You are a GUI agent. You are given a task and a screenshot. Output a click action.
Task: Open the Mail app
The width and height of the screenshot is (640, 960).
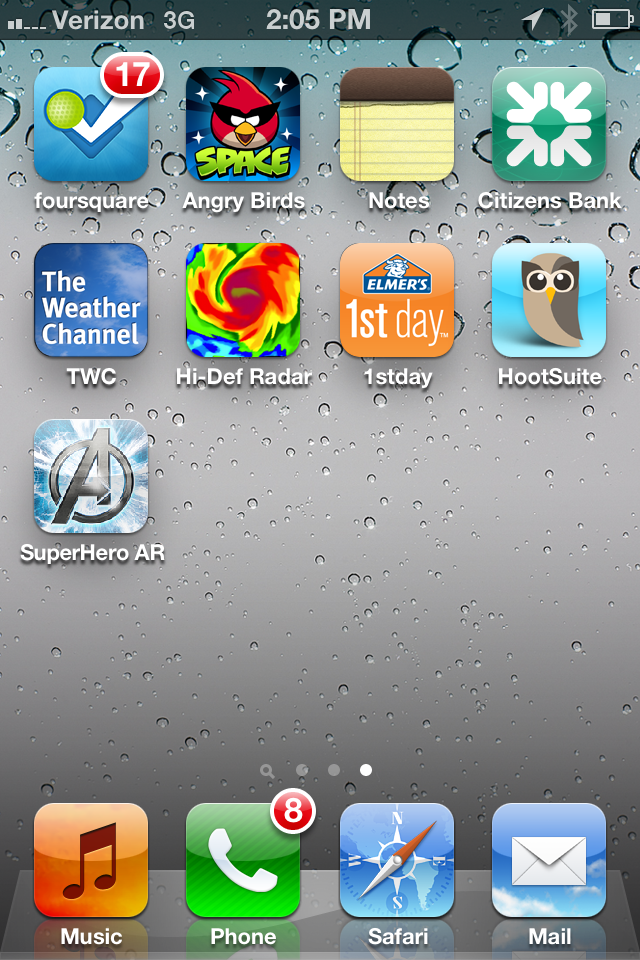pos(548,860)
